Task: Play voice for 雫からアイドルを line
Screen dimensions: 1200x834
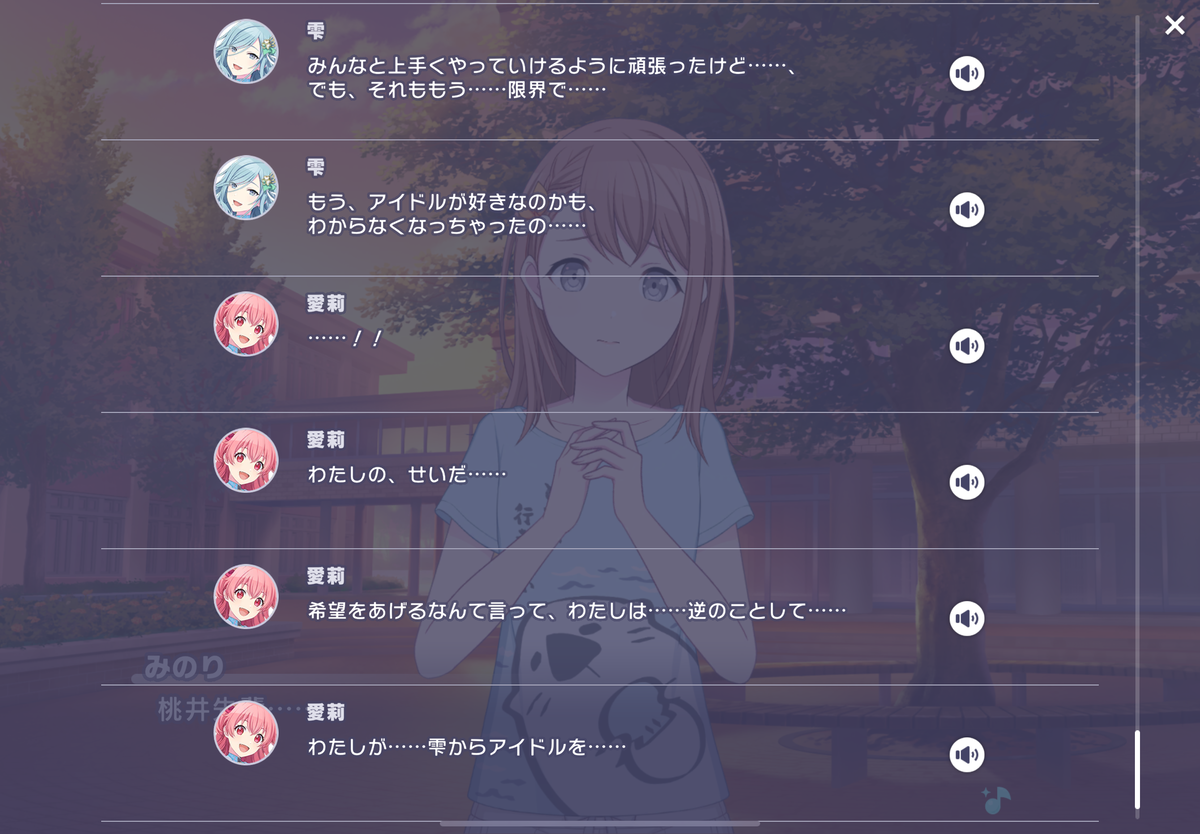Action: click(966, 754)
